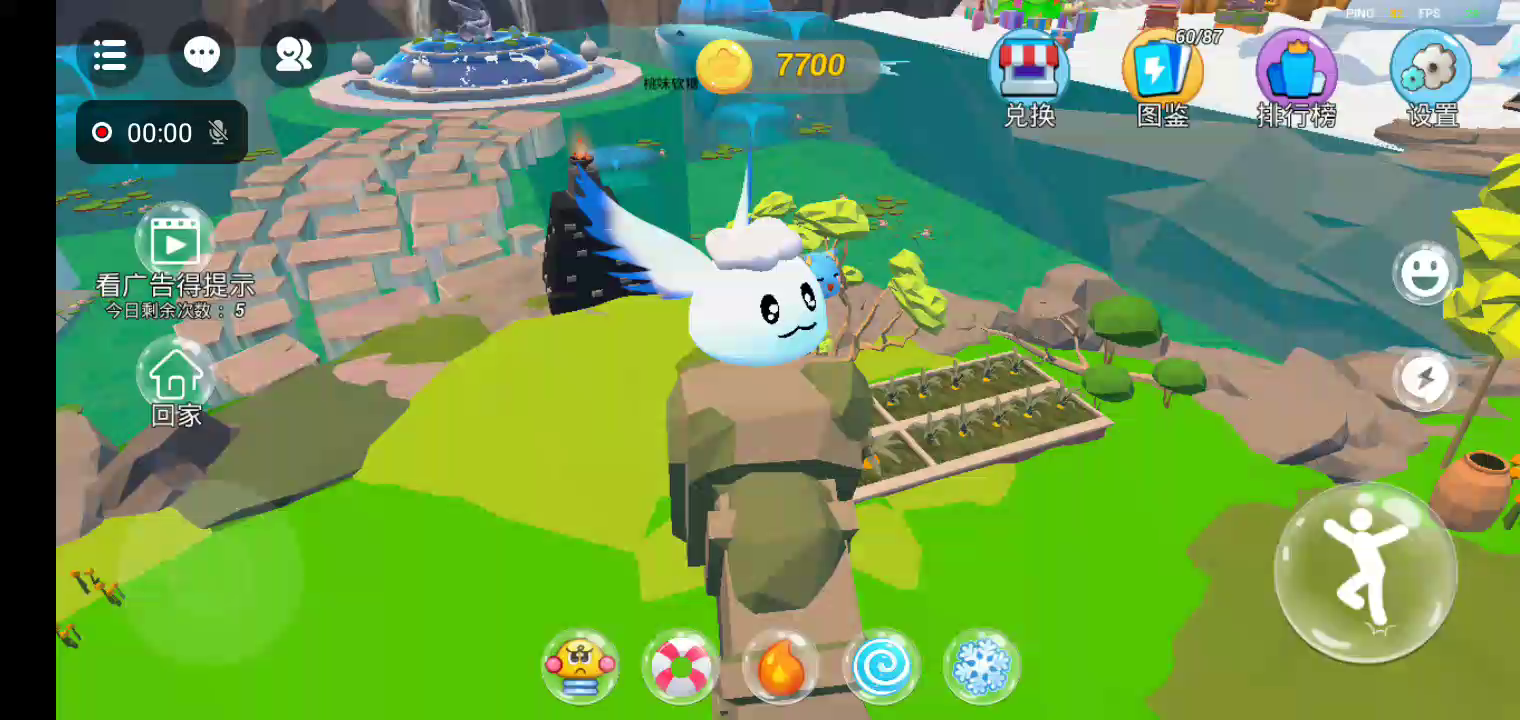Tap the screen recorder's red record button
Viewport: 1520px width, 720px height.
click(x=102, y=133)
